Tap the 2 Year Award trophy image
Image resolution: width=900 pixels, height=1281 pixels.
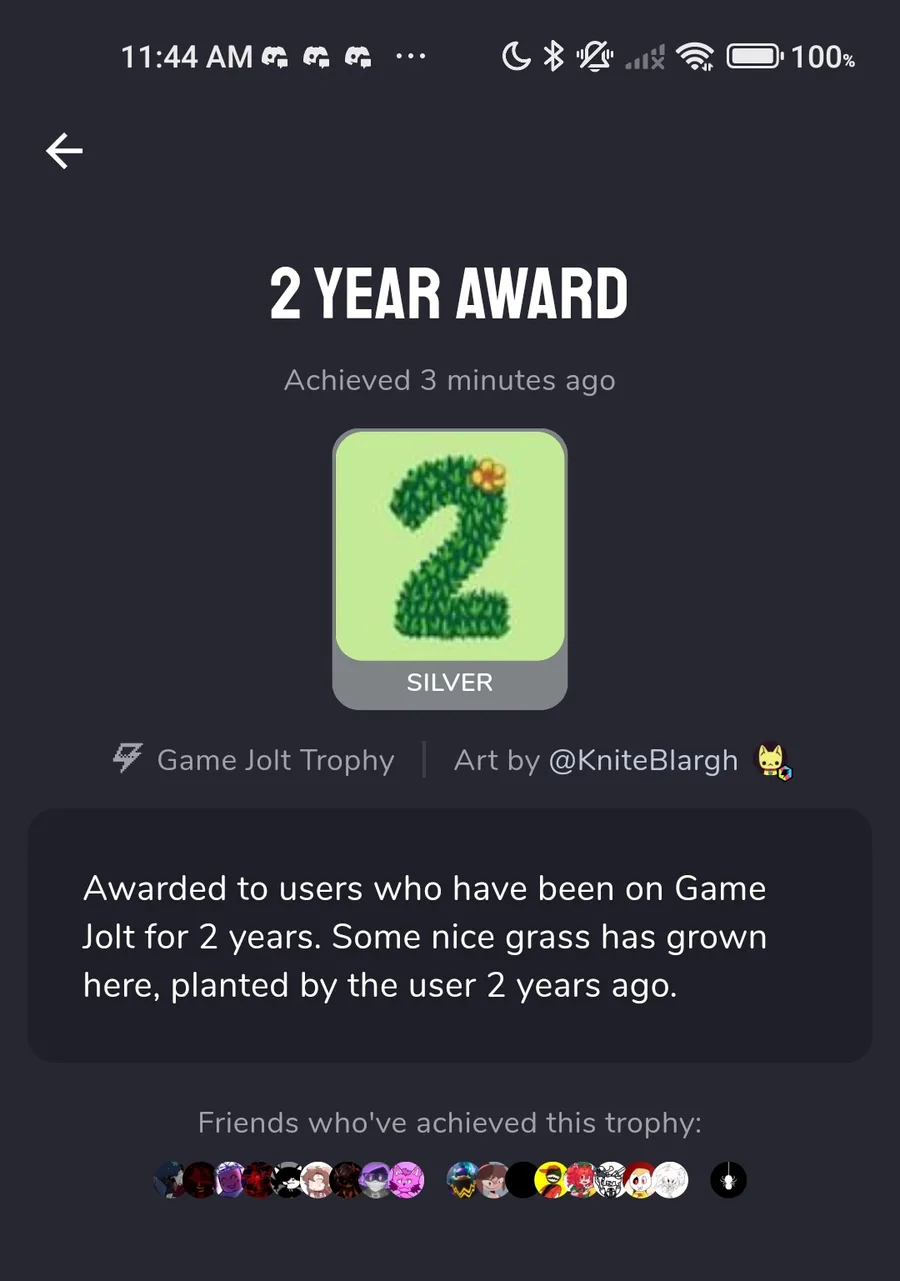(x=450, y=547)
